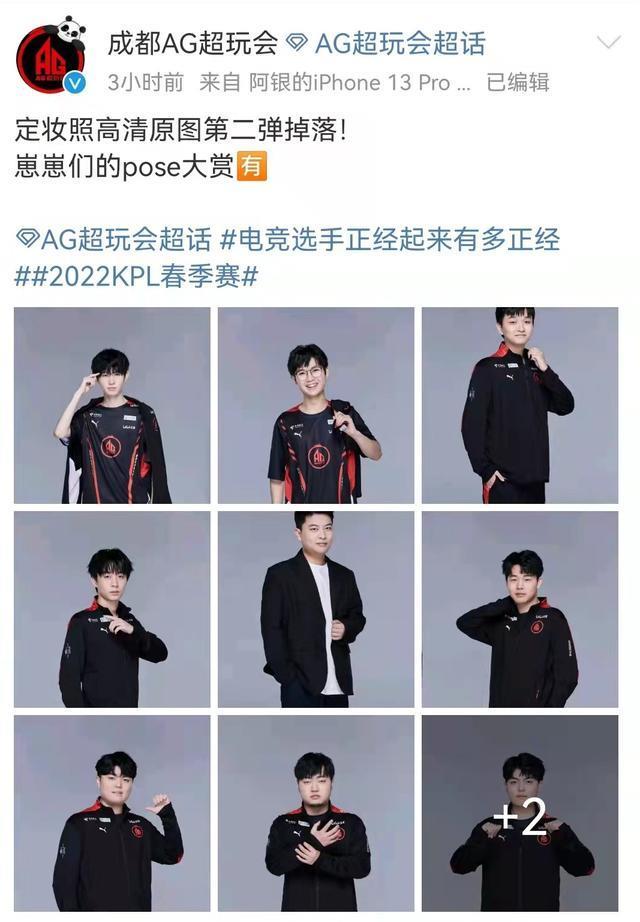Open the #2022KPL春季赛# hashtag

click(137, 275)
